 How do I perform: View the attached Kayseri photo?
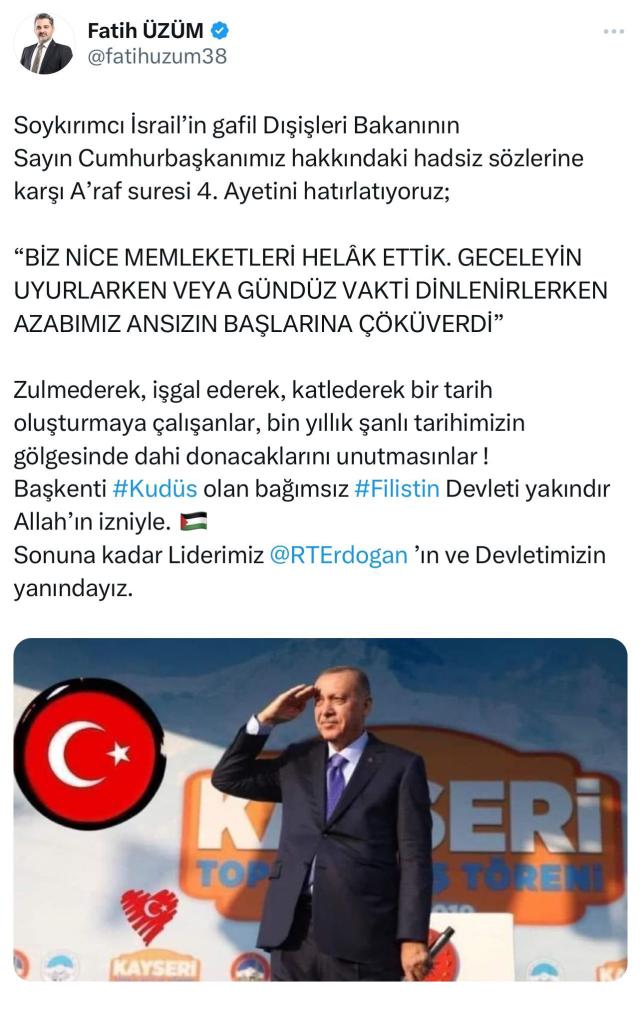point(320,808)
